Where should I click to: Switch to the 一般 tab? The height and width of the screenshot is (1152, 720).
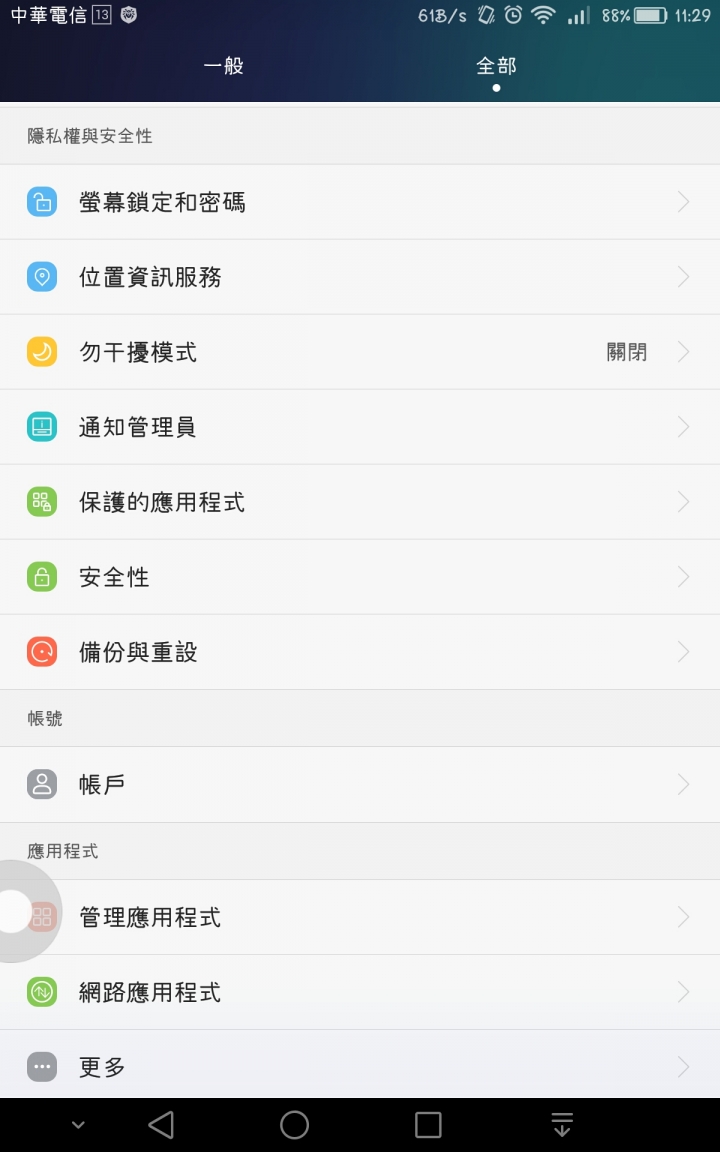click(224, 66)
